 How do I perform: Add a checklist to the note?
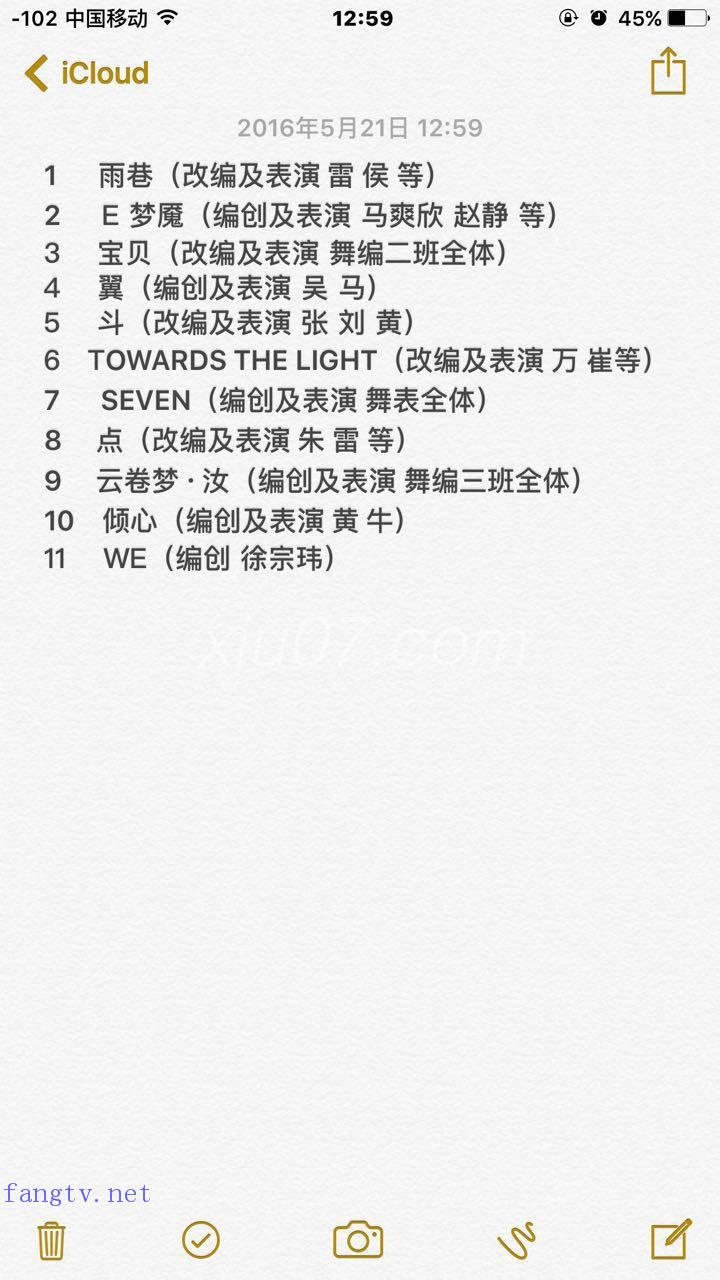coord(201,1240)
